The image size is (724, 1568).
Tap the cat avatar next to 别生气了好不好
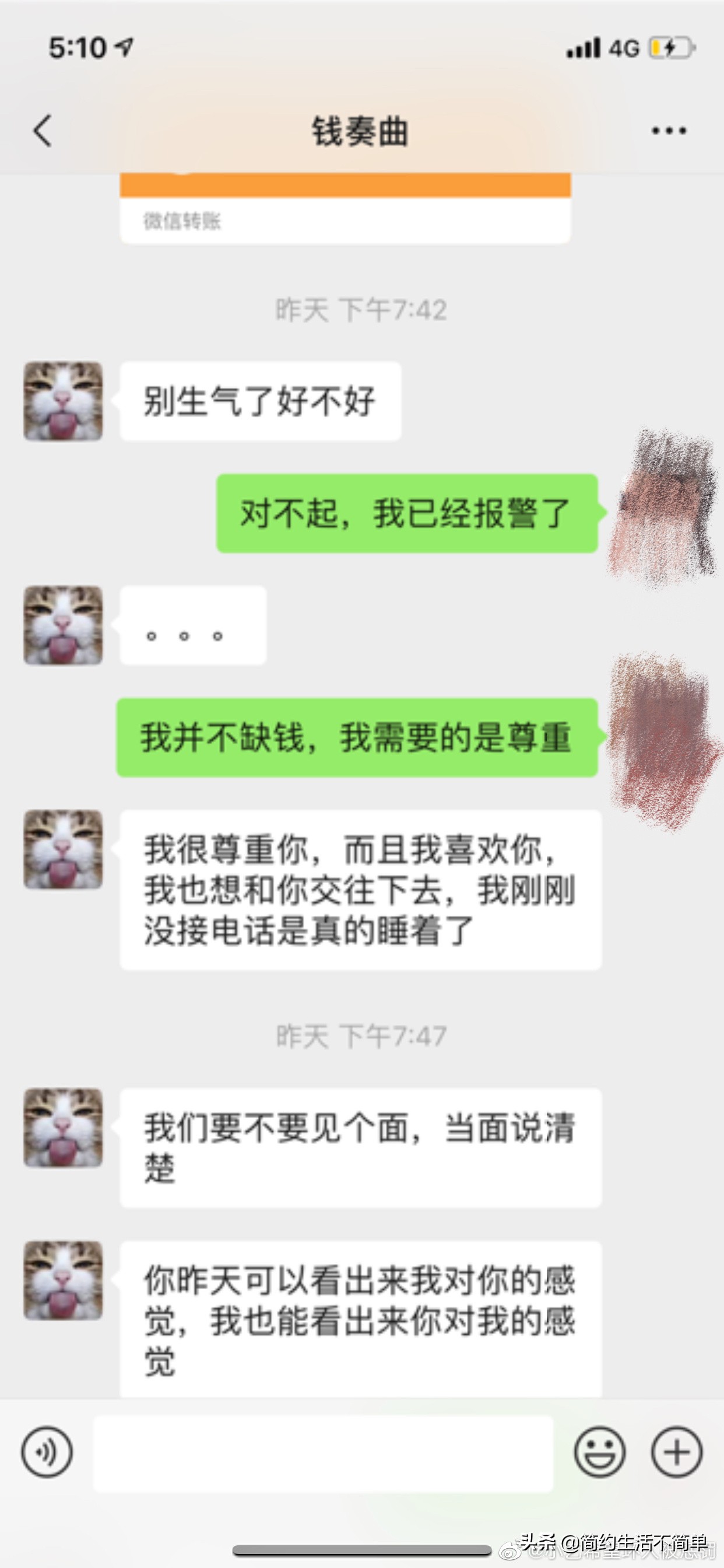tap(62, 402)
